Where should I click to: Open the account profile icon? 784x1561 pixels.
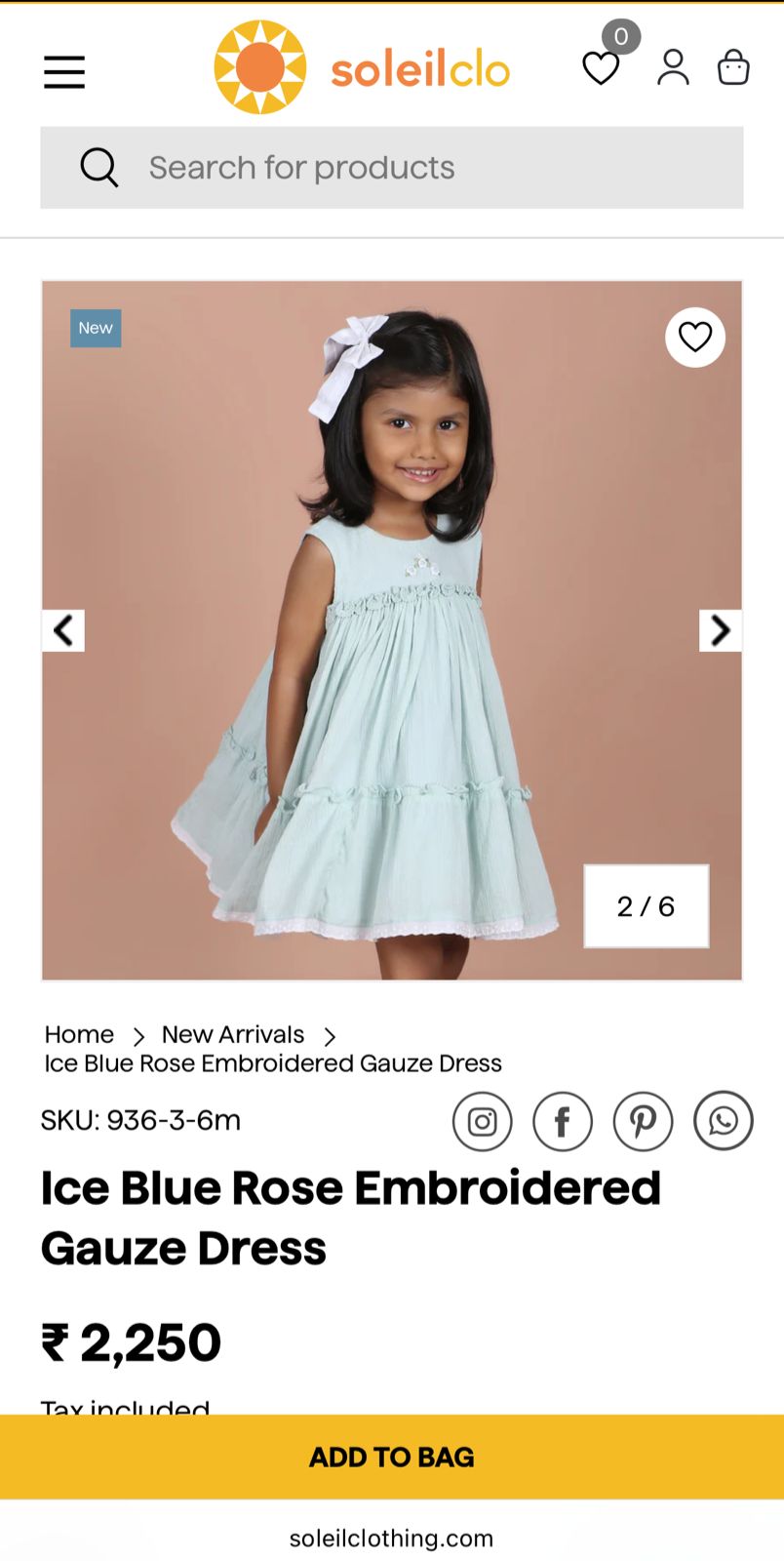pyautogui.click(x=673, y=68)
